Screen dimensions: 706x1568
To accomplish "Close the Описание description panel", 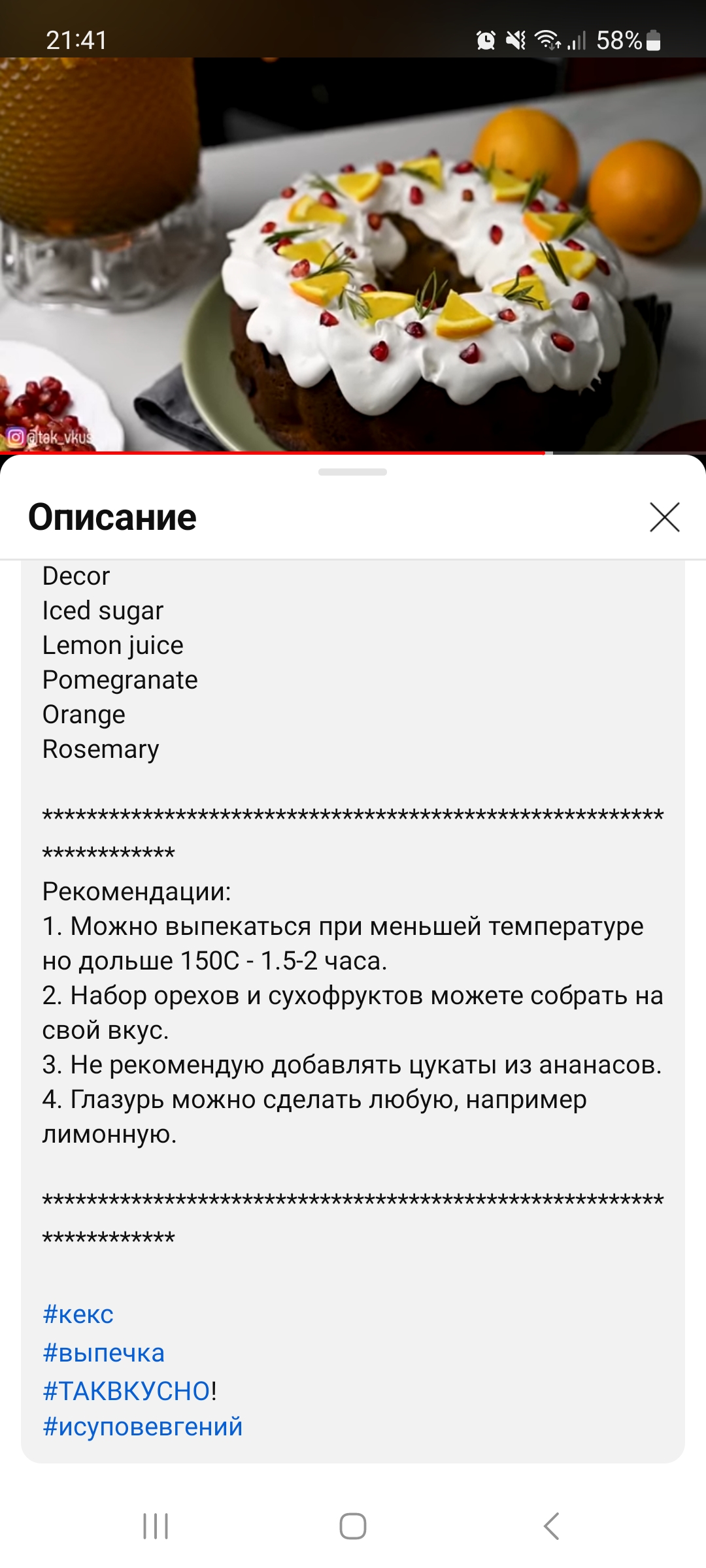I will click(665, 517).
